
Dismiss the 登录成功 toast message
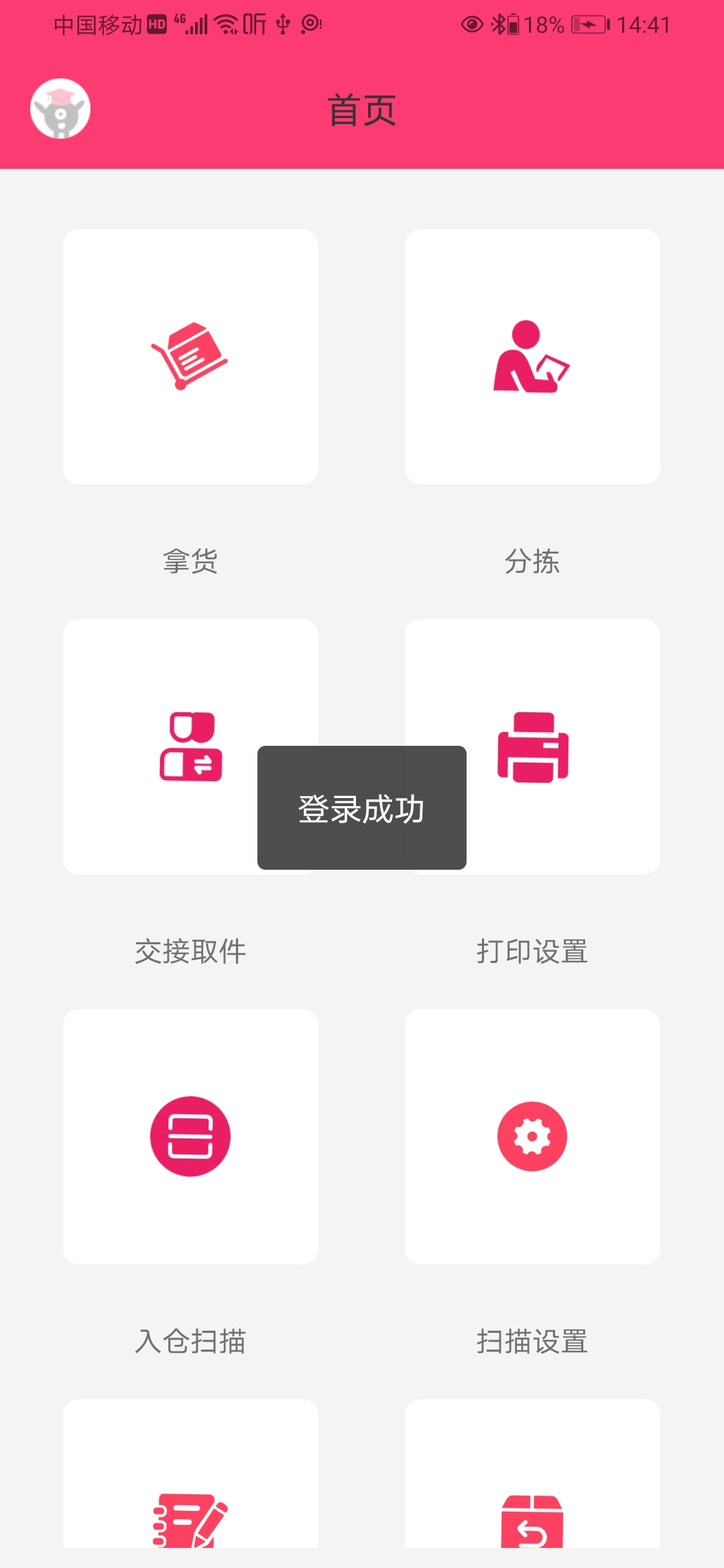click(x=362, y=809)
